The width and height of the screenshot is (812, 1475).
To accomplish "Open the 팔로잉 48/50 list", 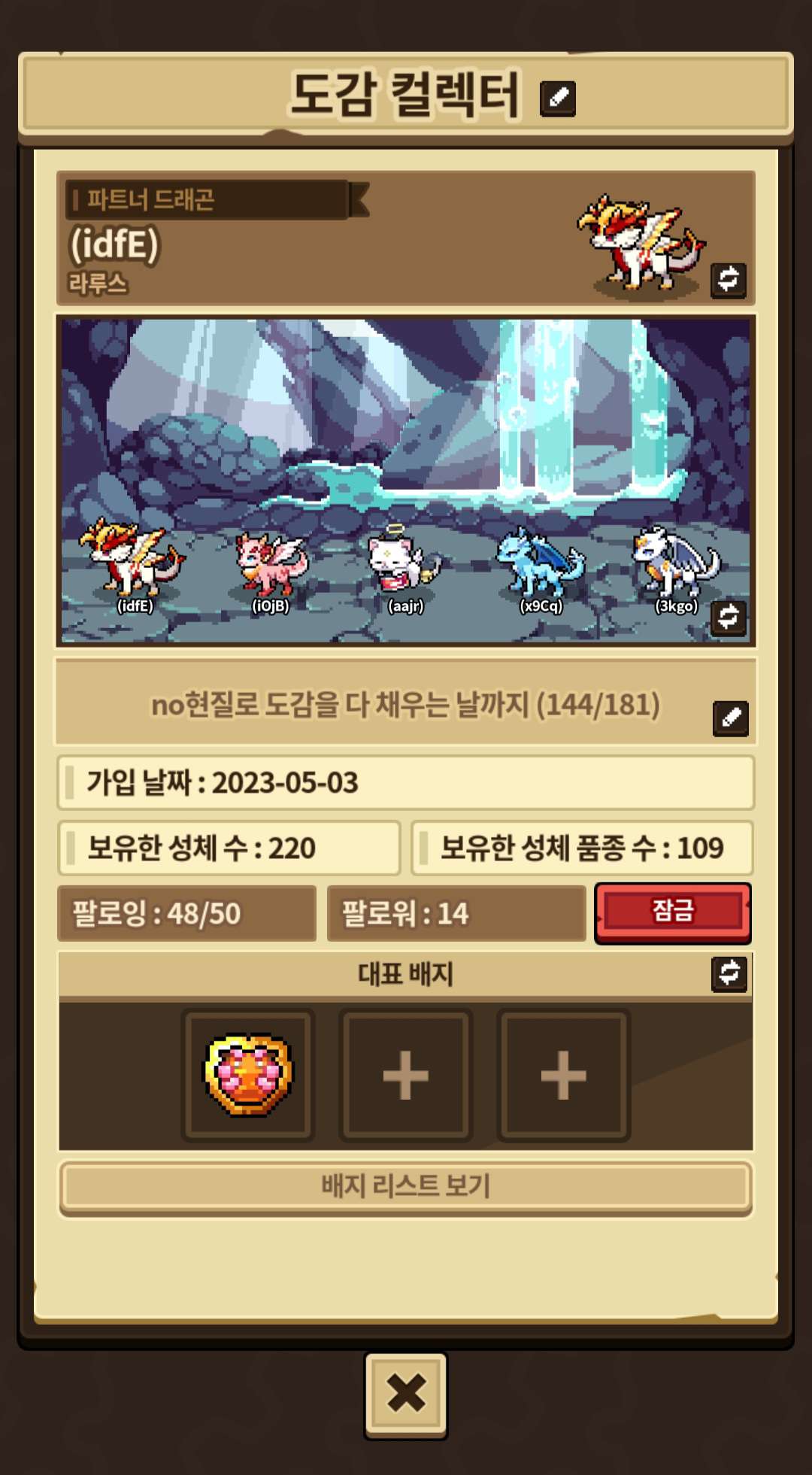I will click(187, 913).
